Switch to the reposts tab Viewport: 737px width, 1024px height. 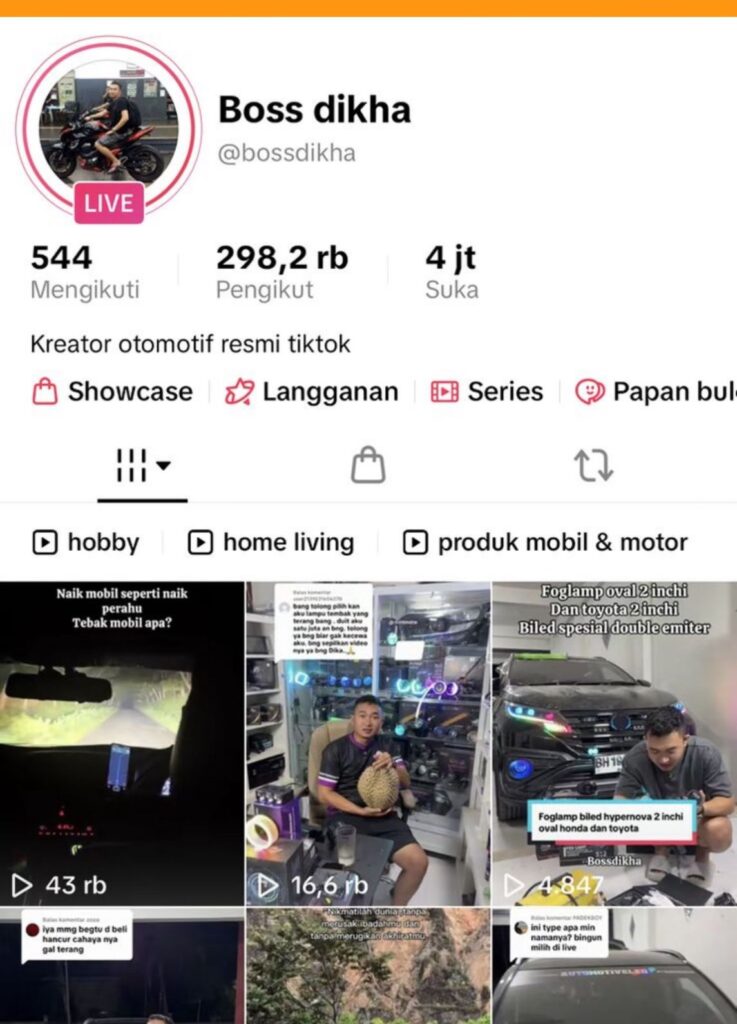593,465
